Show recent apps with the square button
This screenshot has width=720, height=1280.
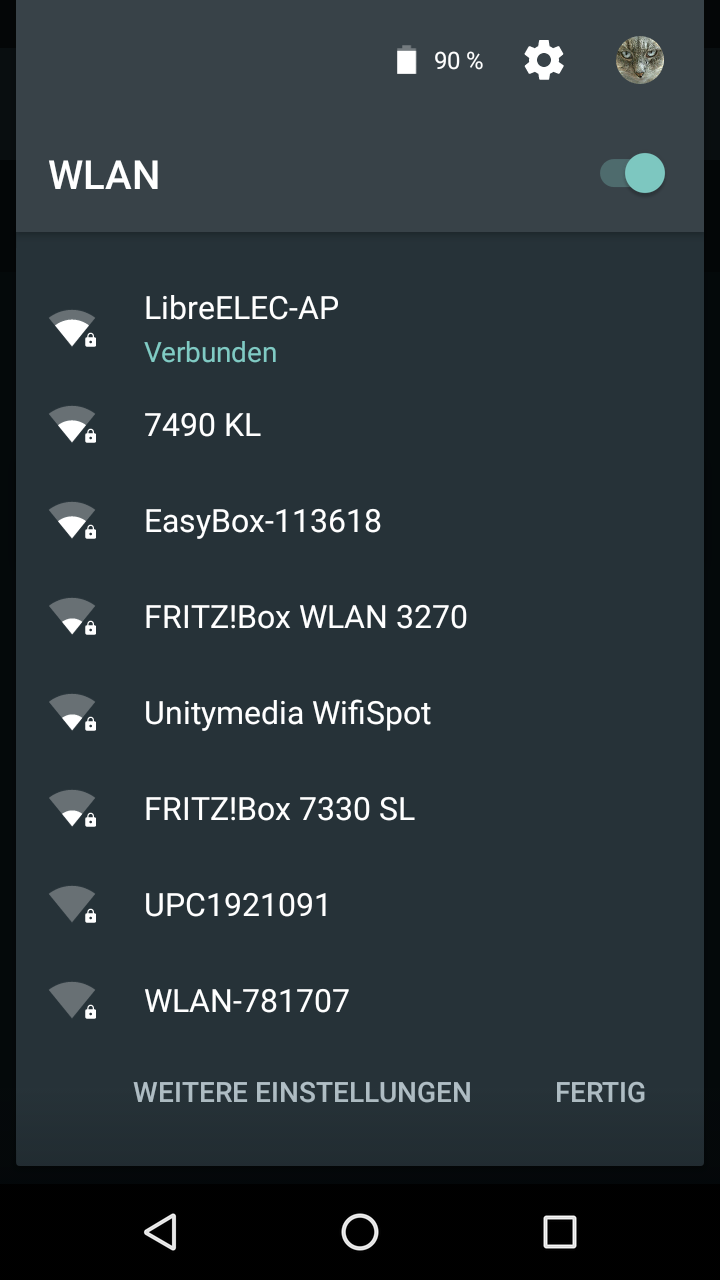coord(560,1232)
